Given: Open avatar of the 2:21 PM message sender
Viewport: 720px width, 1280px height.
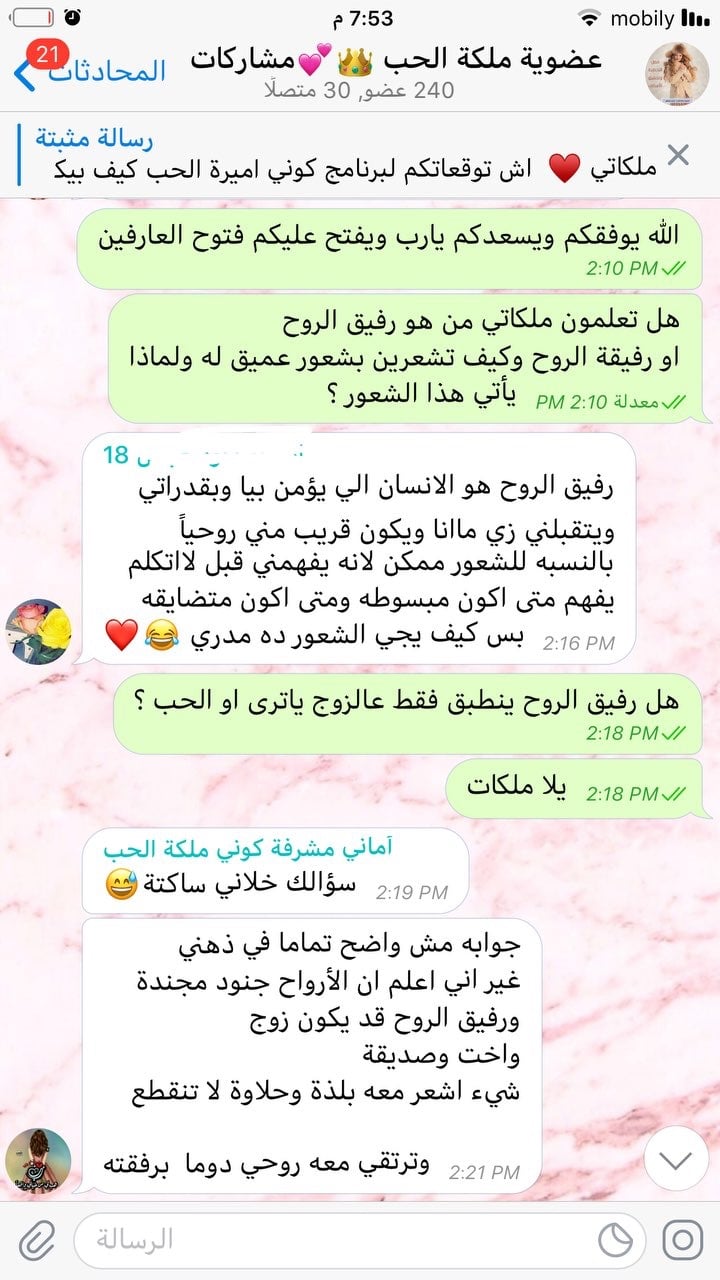Looking at the screenshot, I should (38, 1161).
